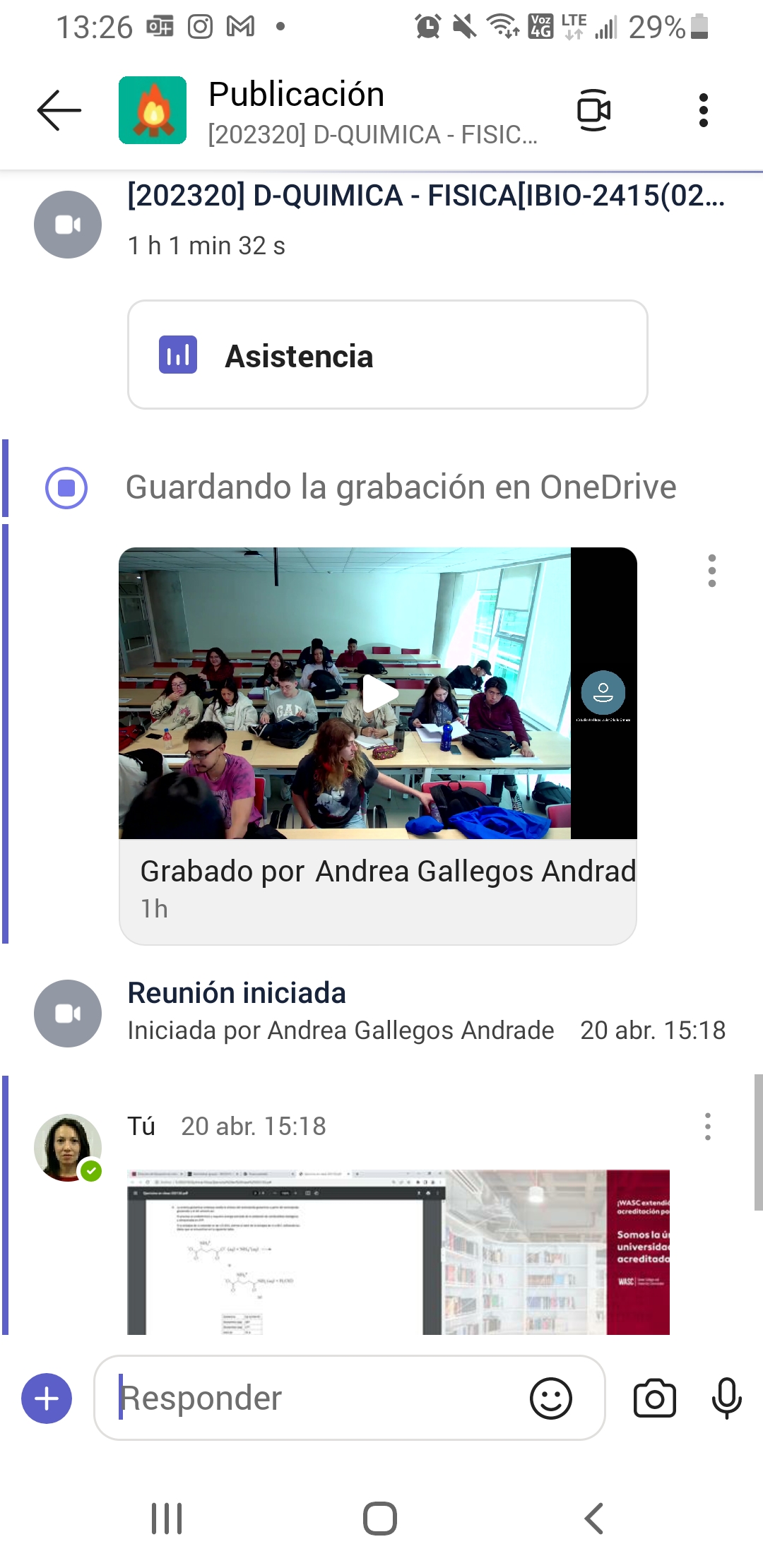View the screenshot image you posted
This screenshot has height=1568, width=763.
click(398, 1252)
